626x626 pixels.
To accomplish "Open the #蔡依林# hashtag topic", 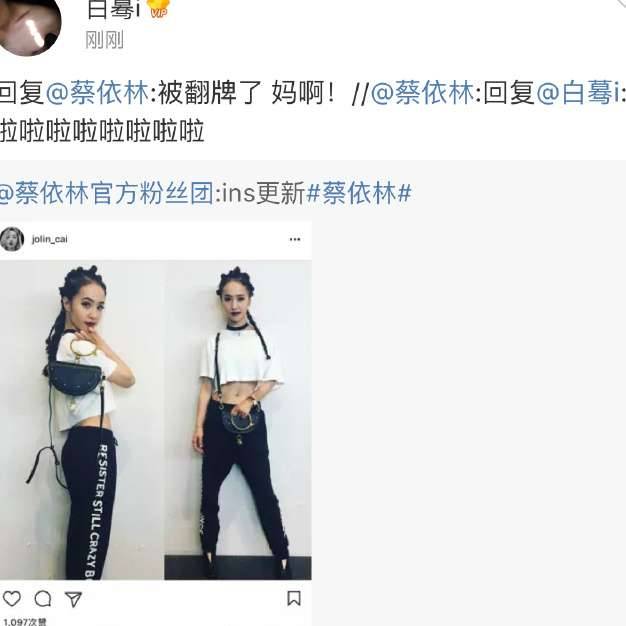I will (358, 193).
